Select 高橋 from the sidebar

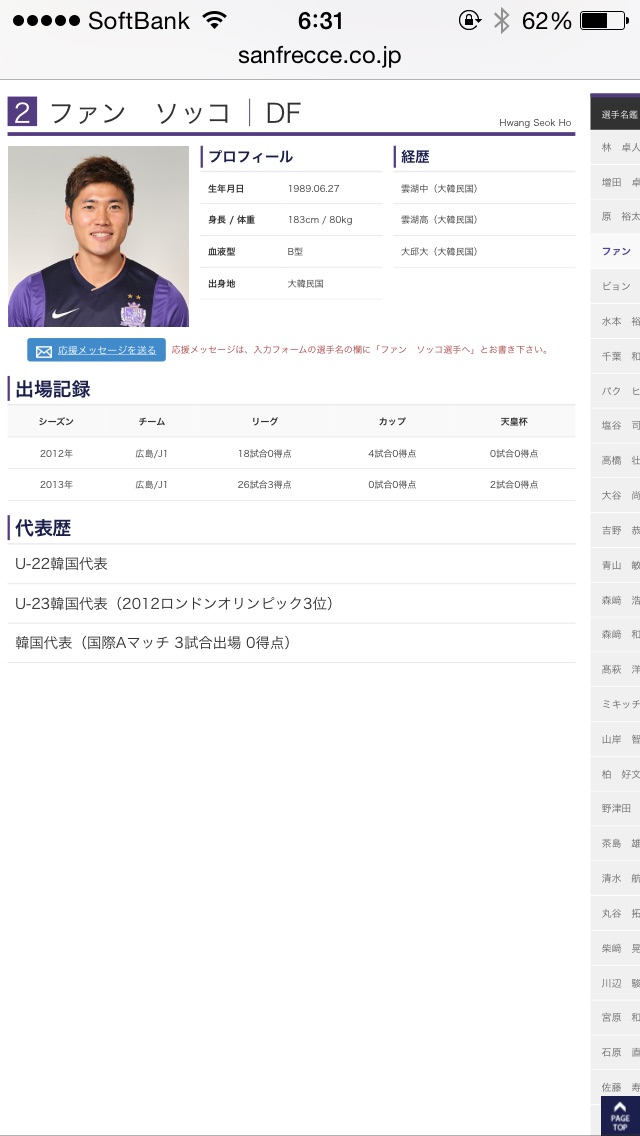619,460
